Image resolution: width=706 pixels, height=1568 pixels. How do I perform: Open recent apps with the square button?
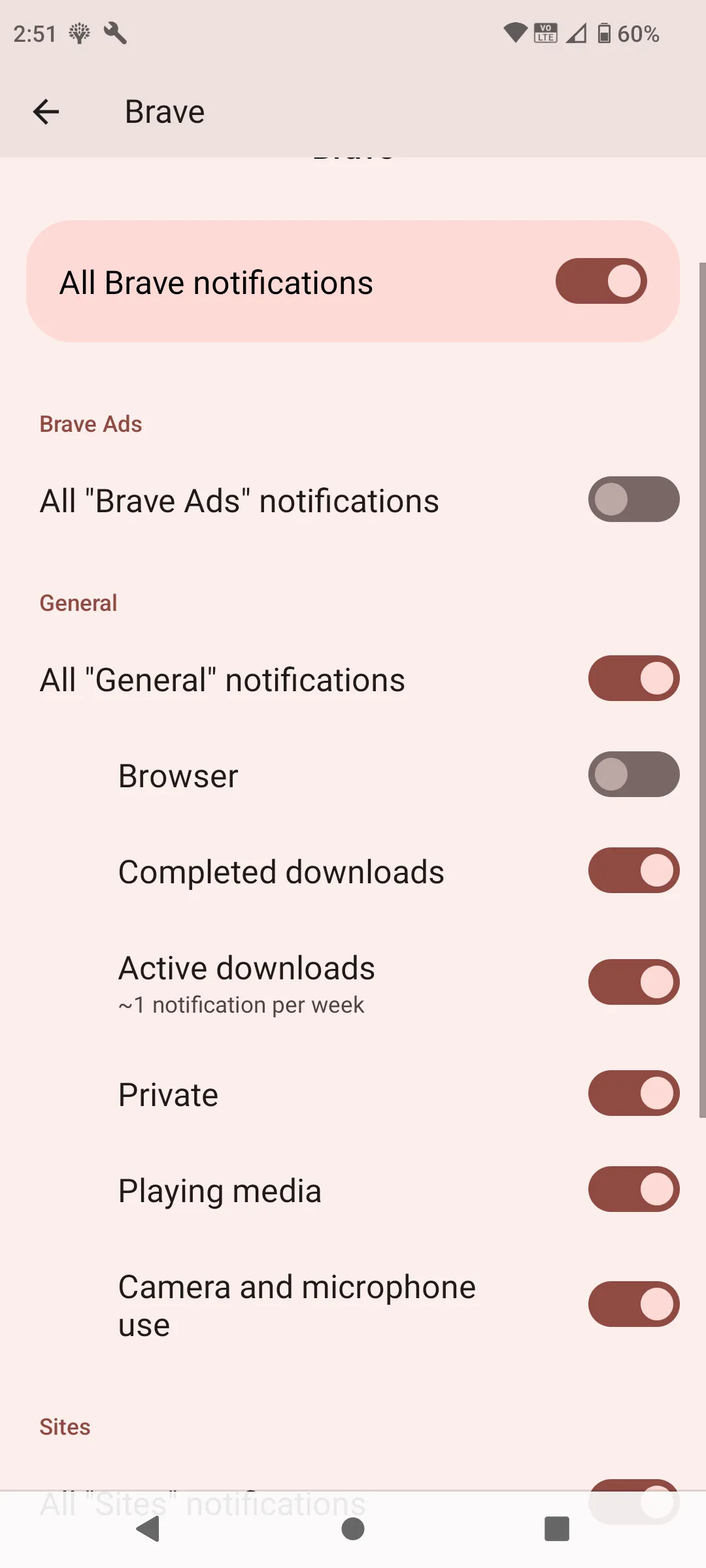(x=557, y=1529)
